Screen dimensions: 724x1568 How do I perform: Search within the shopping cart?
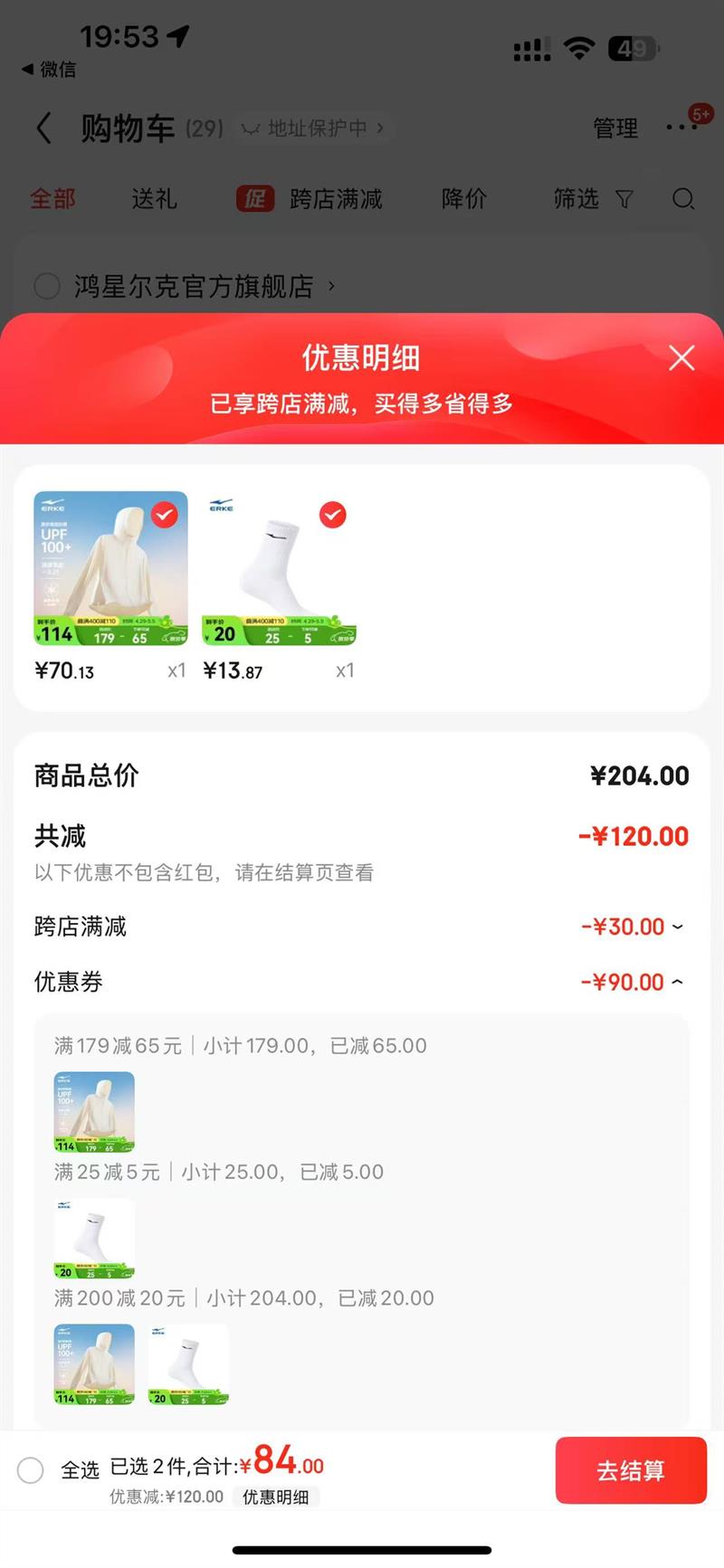[683, 199]
